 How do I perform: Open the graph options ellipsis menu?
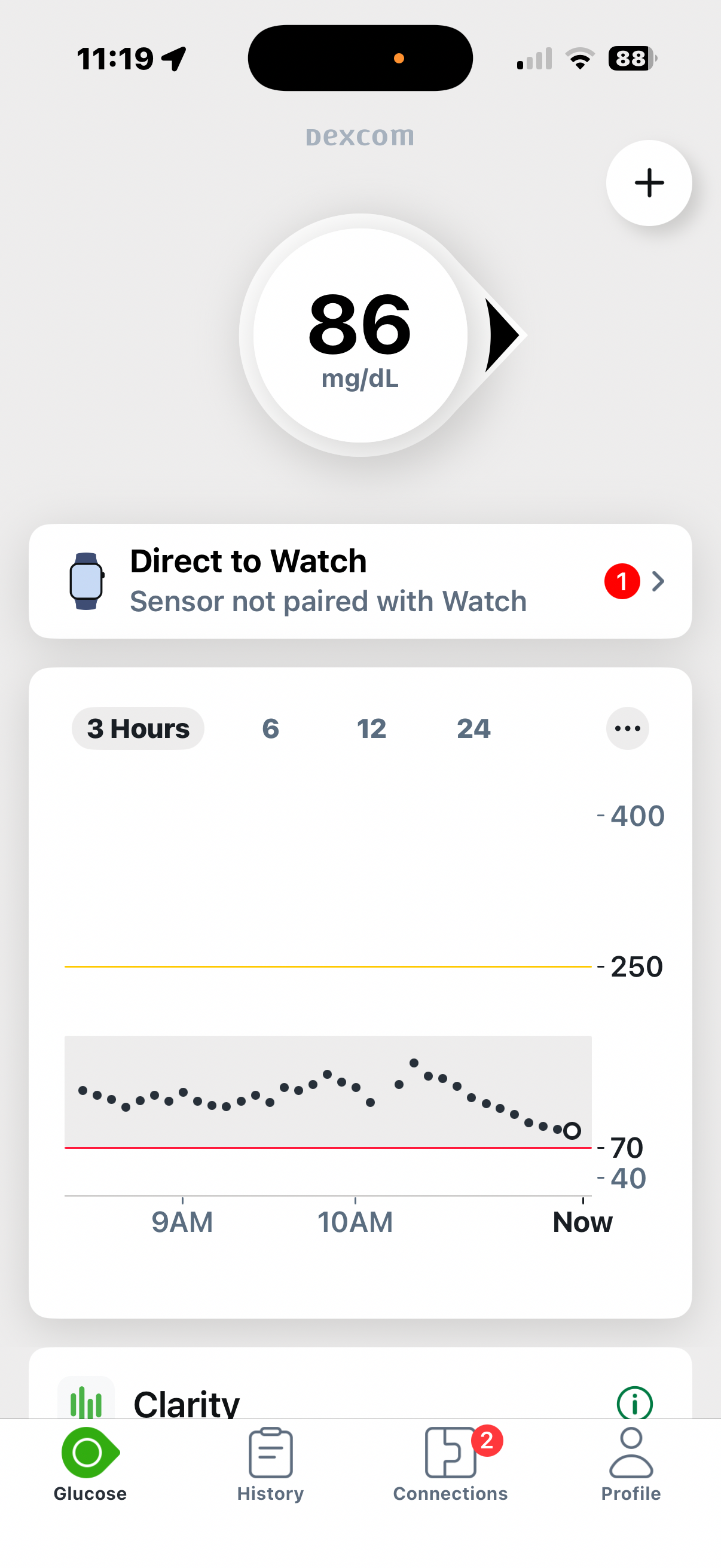(627, 728)
